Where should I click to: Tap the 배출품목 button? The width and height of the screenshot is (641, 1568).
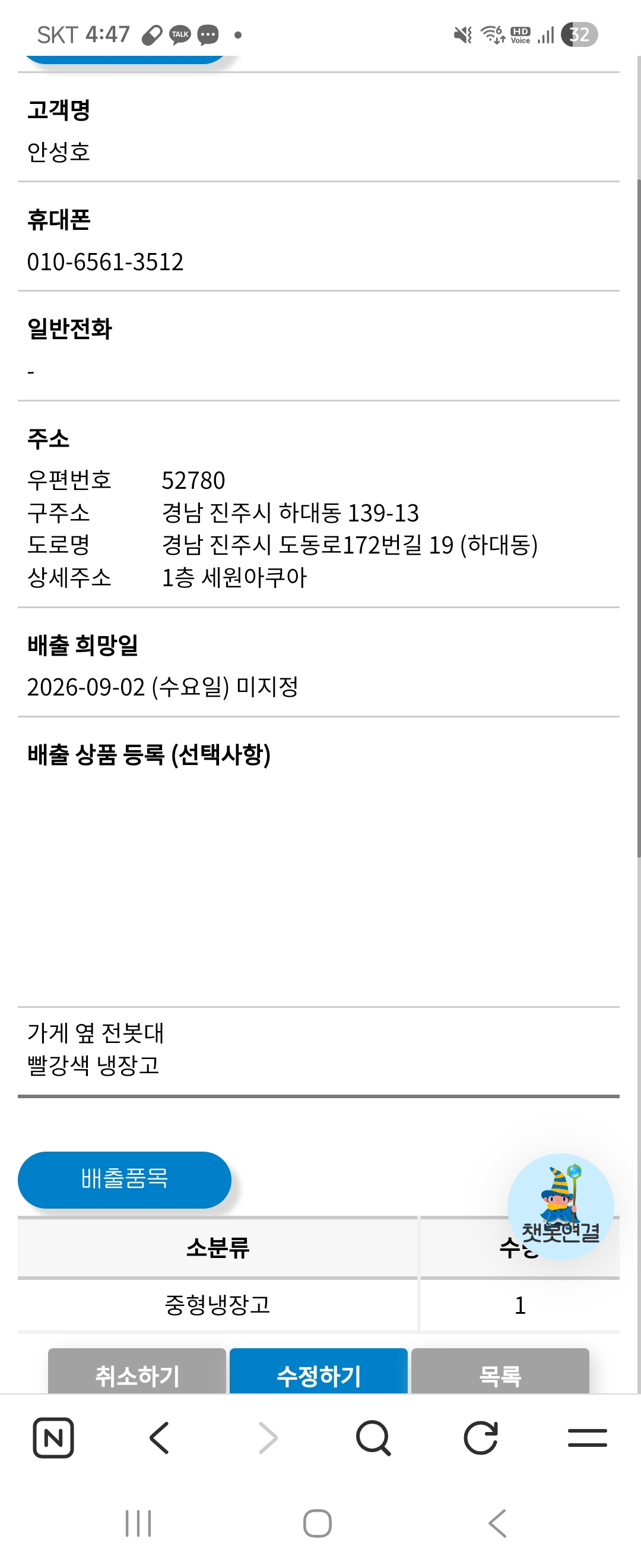coord(124,1179)
